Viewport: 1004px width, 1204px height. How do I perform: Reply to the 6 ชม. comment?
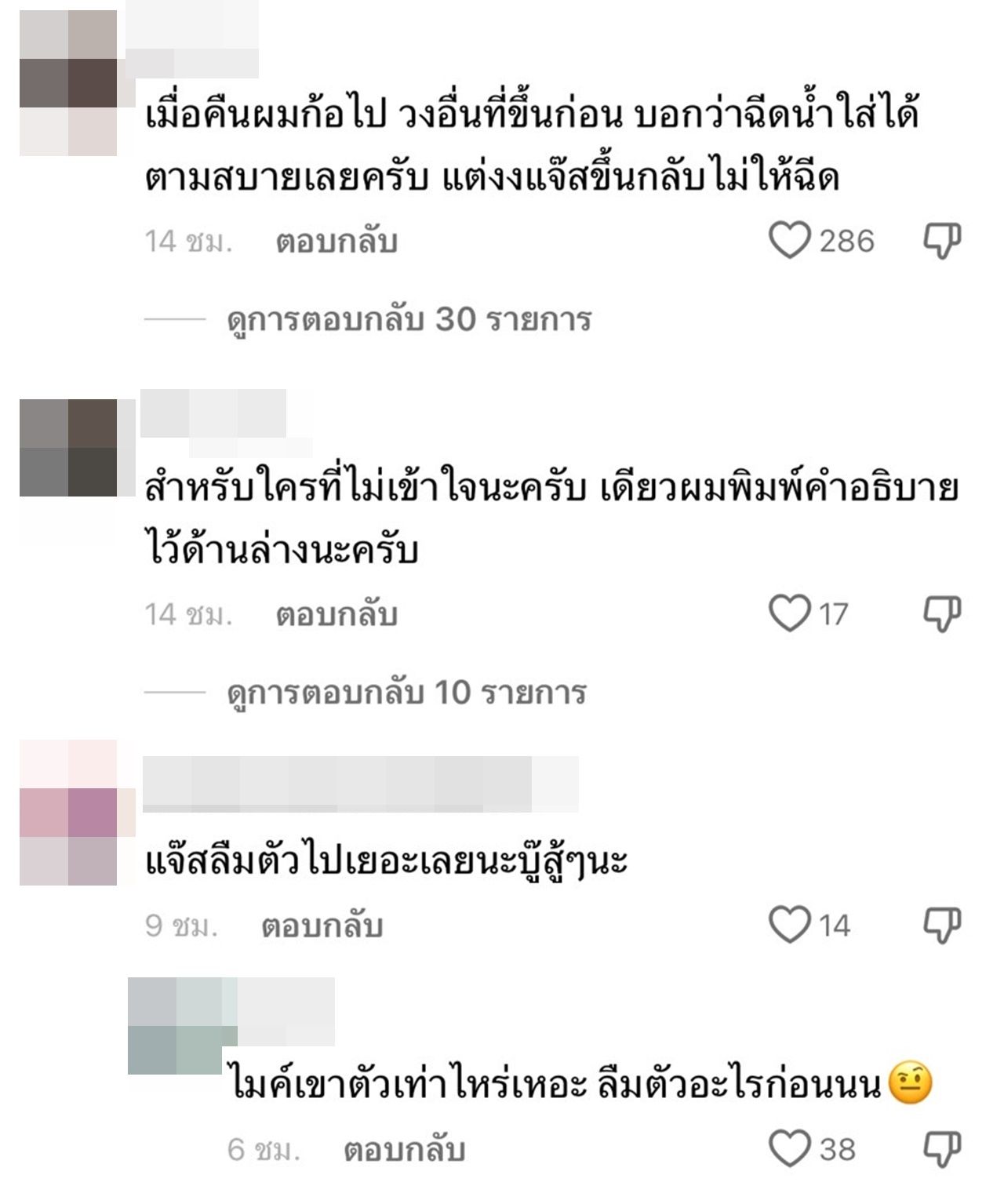[404, 1150]
